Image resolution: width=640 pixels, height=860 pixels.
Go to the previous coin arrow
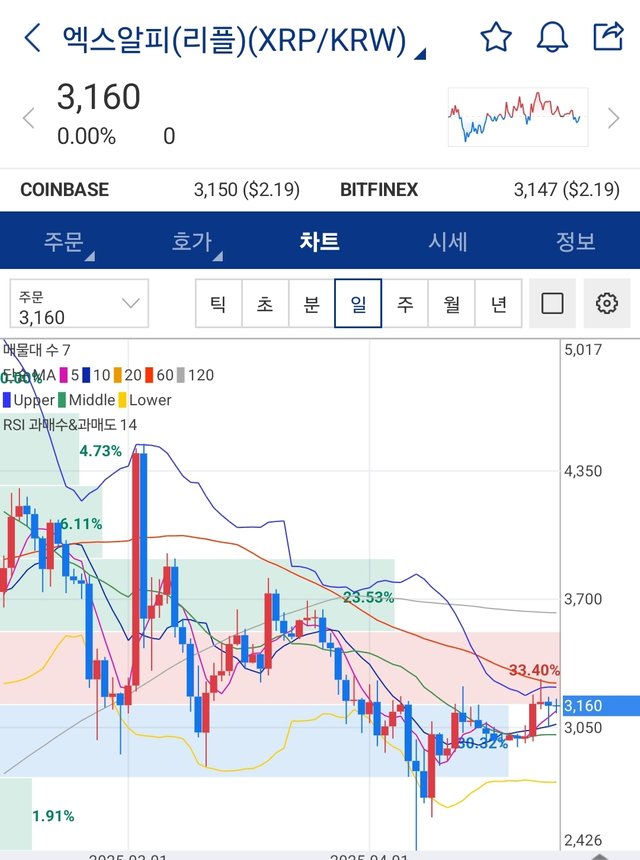coord(28,118)
